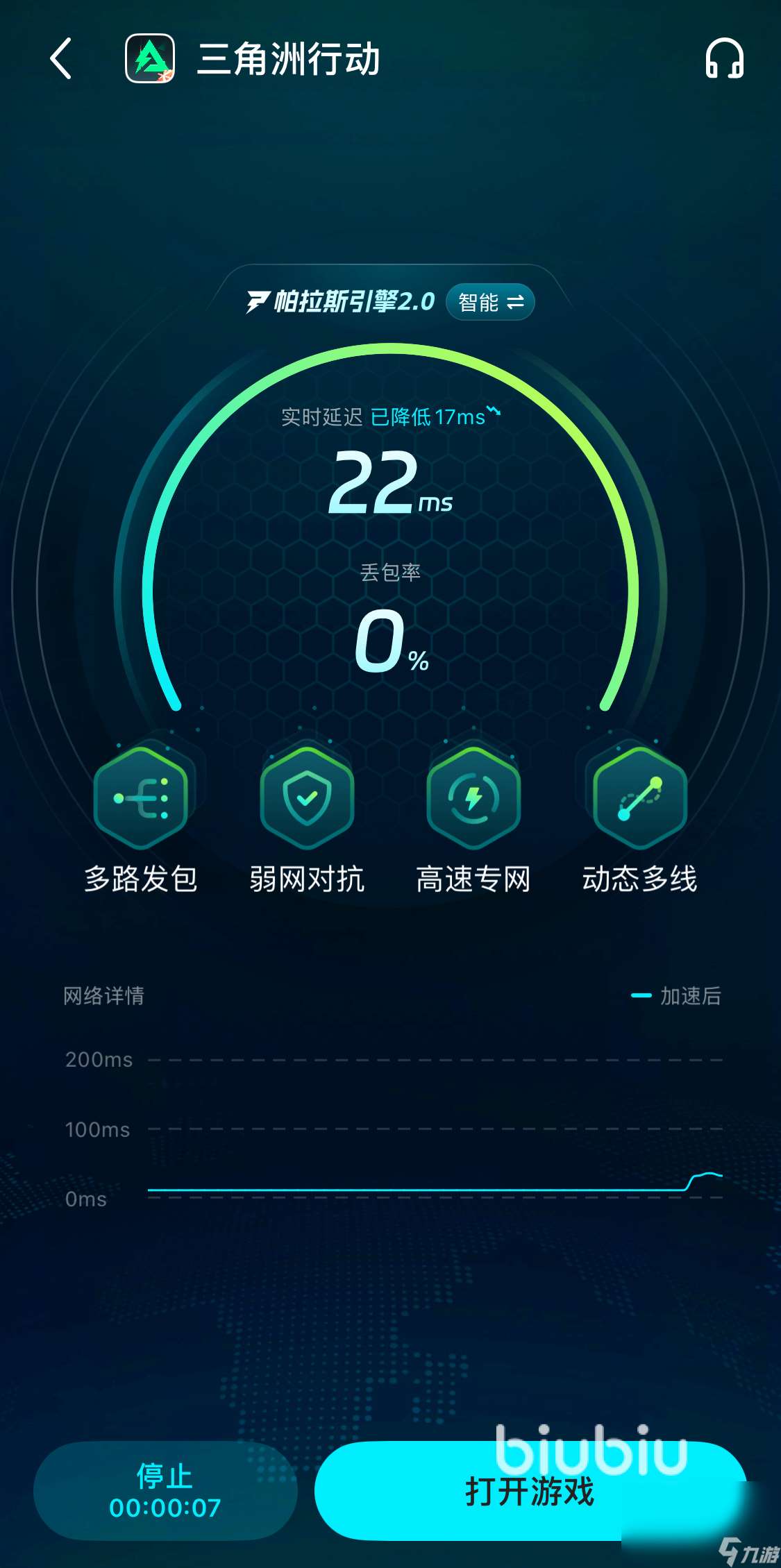
Task: Open the 弱网对抗 shield icon
Action: (307, 798)
